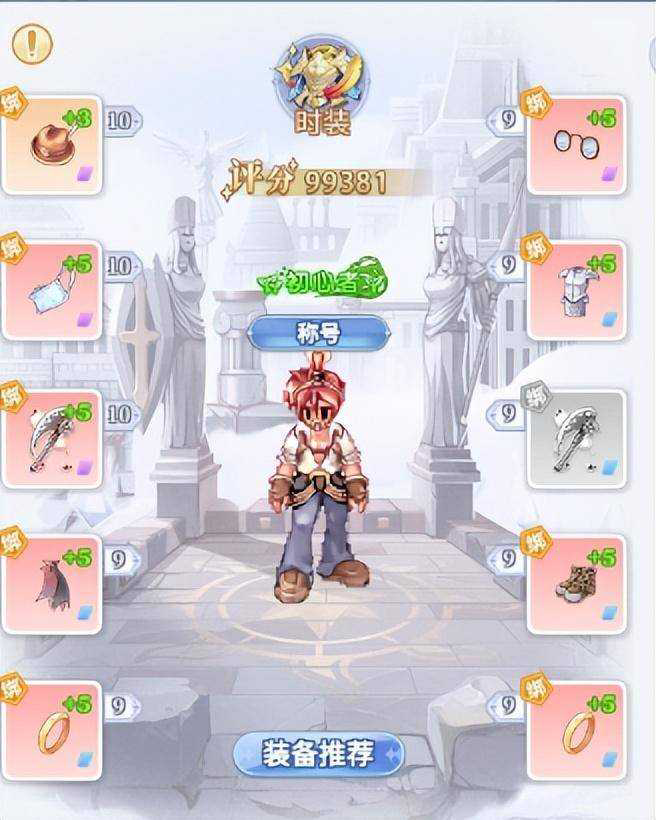Select the right gold ring slot
Screen dimensions: 656x820
coord(576,730)
